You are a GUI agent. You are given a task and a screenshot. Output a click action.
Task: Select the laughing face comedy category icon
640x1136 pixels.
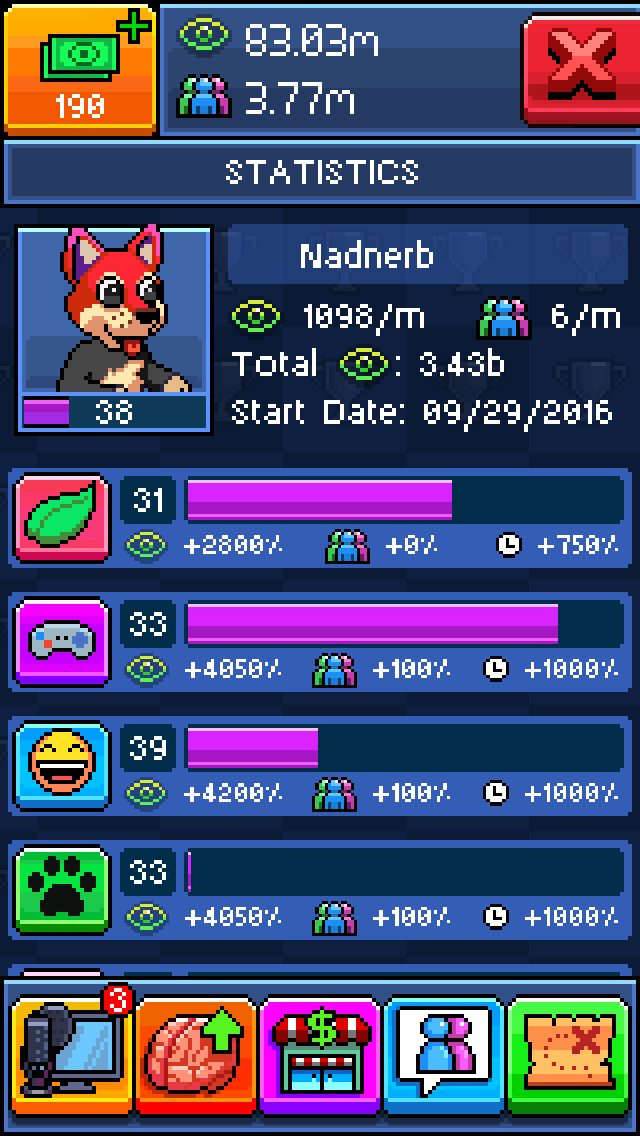coord(62,766)
